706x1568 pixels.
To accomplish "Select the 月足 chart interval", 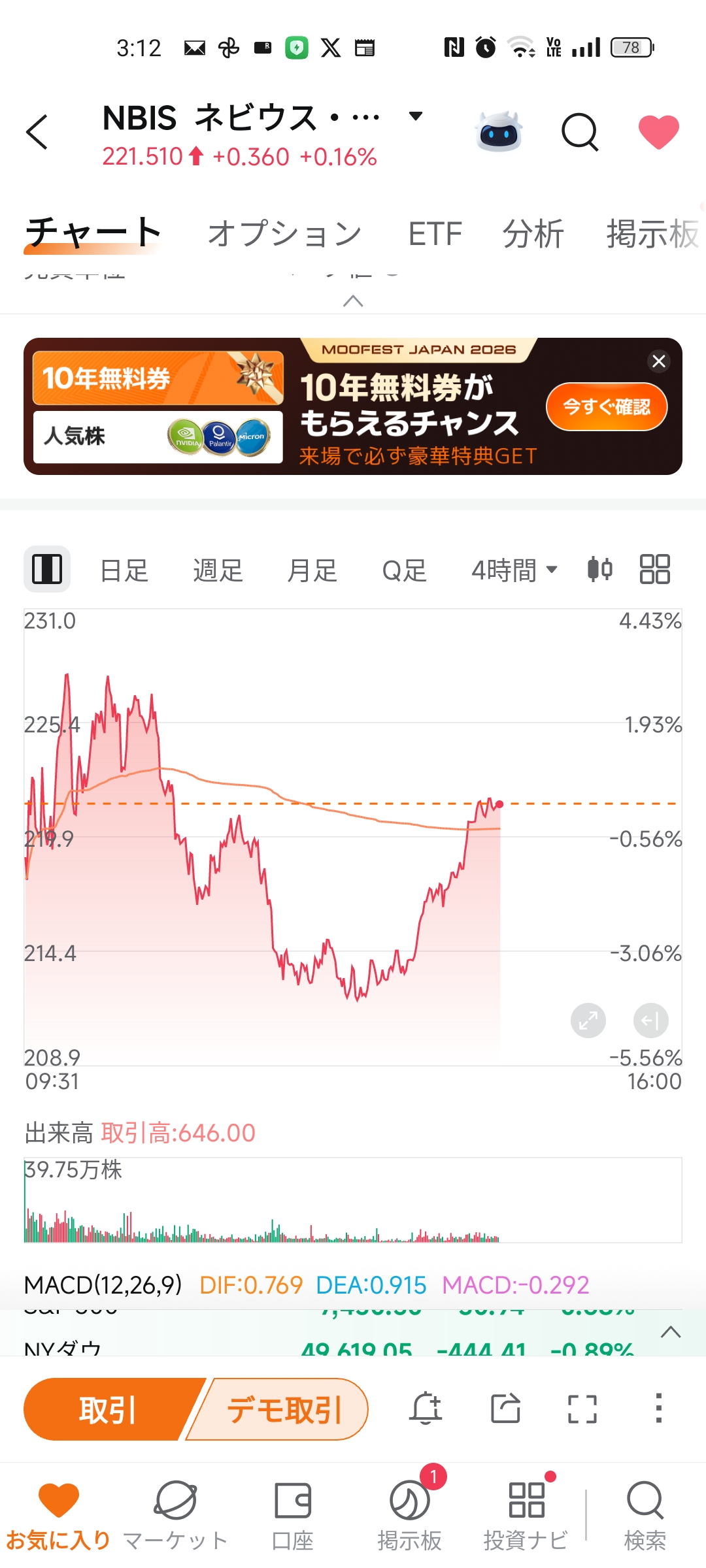I will (312, 570).
